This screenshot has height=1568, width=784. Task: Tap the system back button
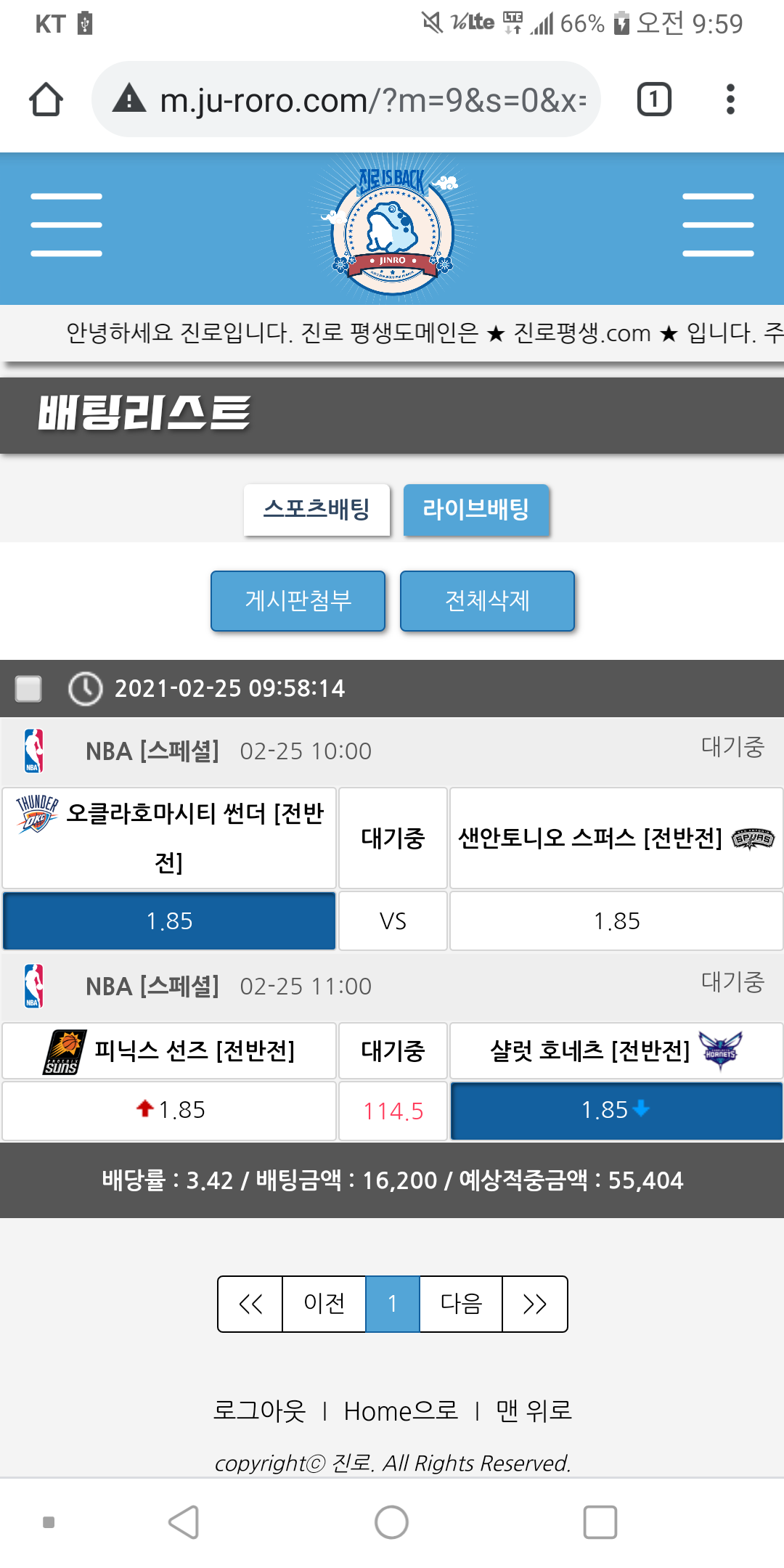(x=184, y=1522)
